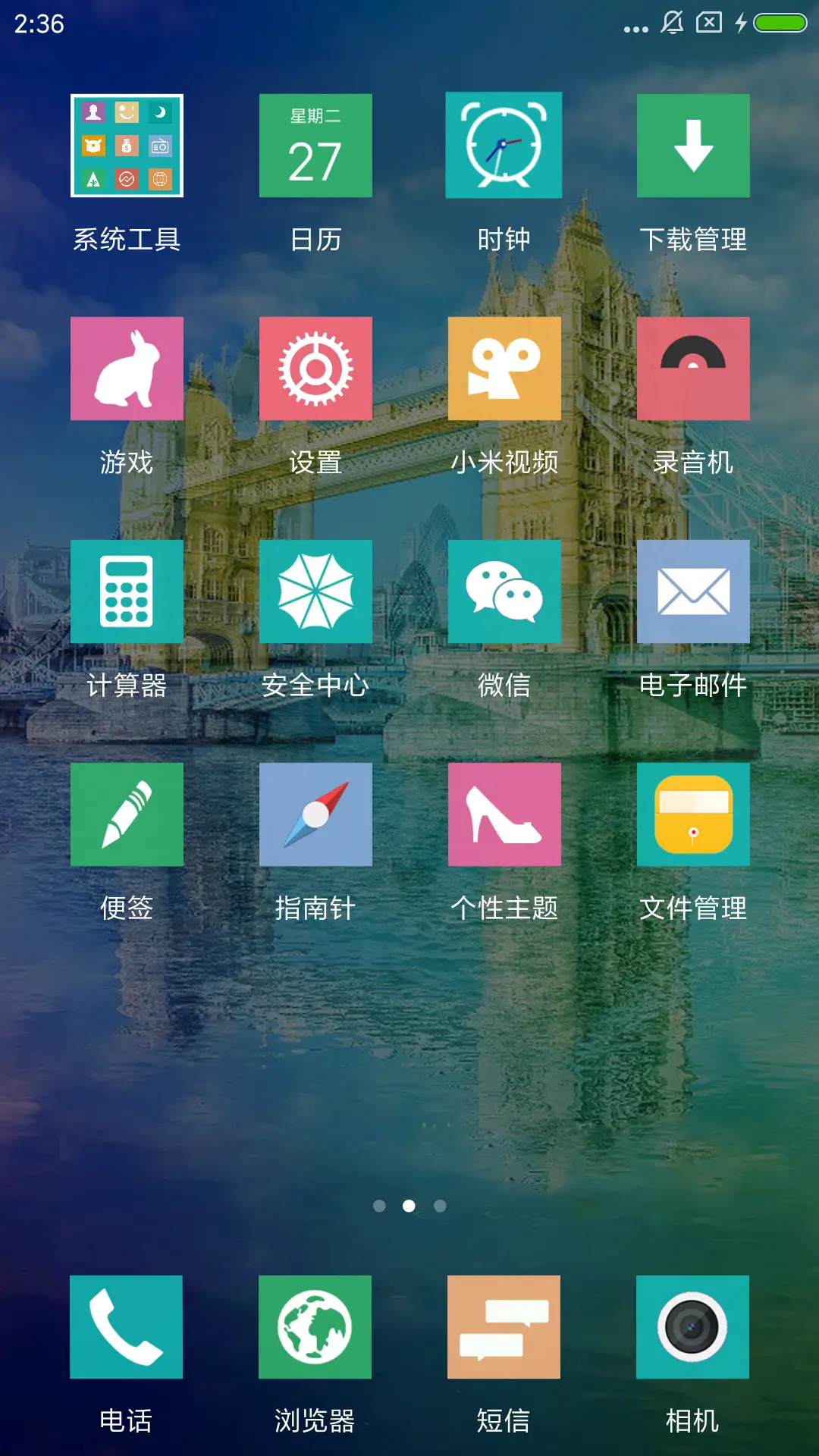This screenshot has height=1456, width=819.
Task: Launch the 日历 calendar showing date 27
Action: click(x=315, y=146)
